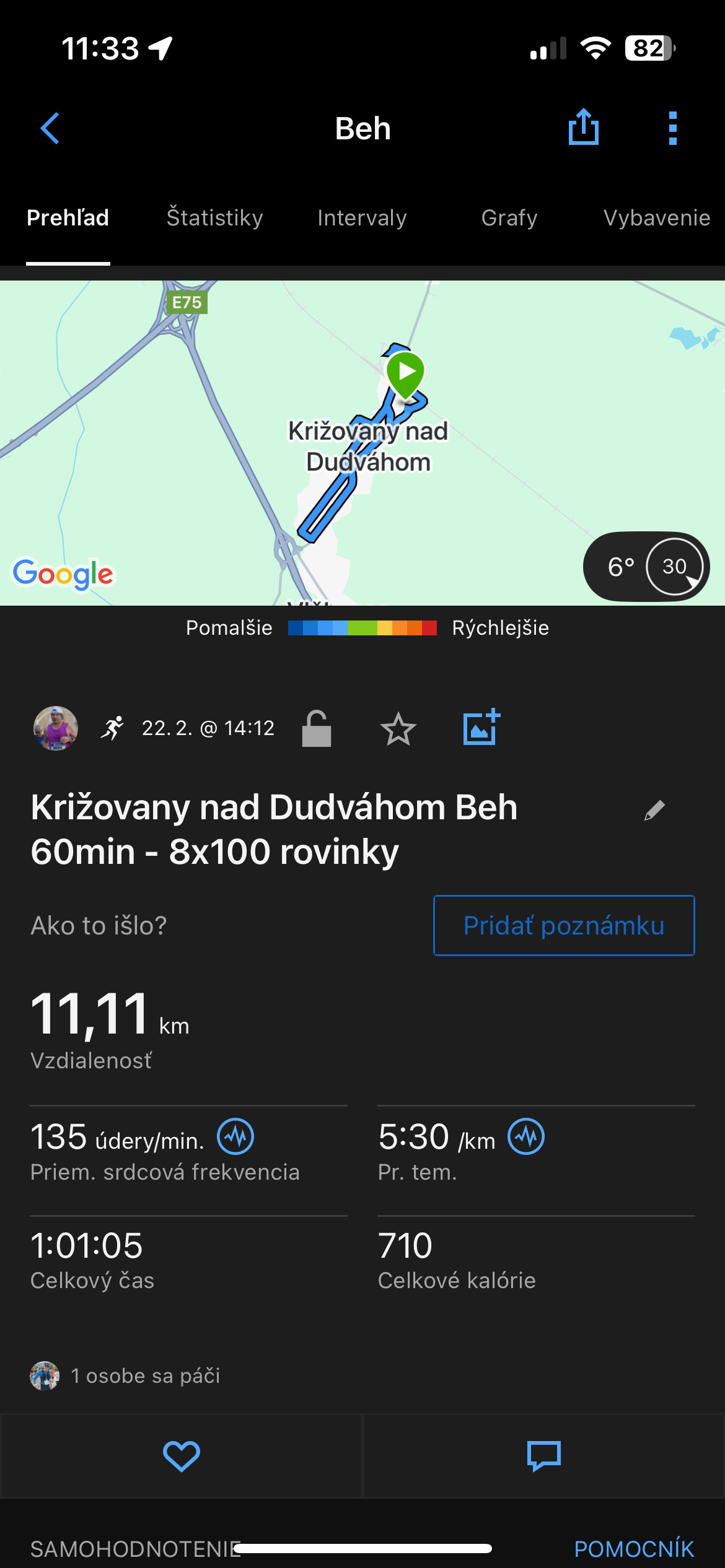The image size is (725, 1568).
Task: Share this run activity
Action: point(584,127)
